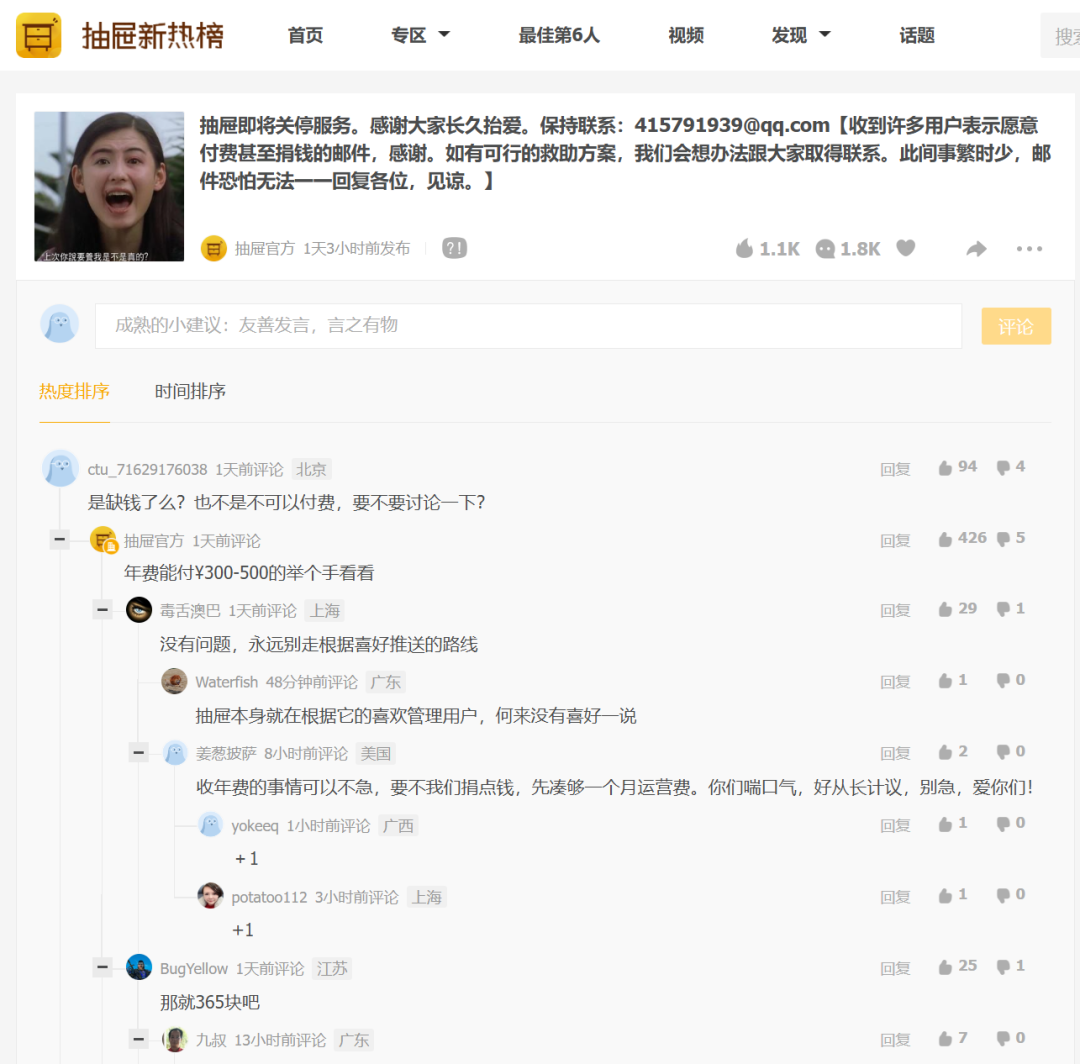Open the post's thumbnail image

(x=109, y=186)
